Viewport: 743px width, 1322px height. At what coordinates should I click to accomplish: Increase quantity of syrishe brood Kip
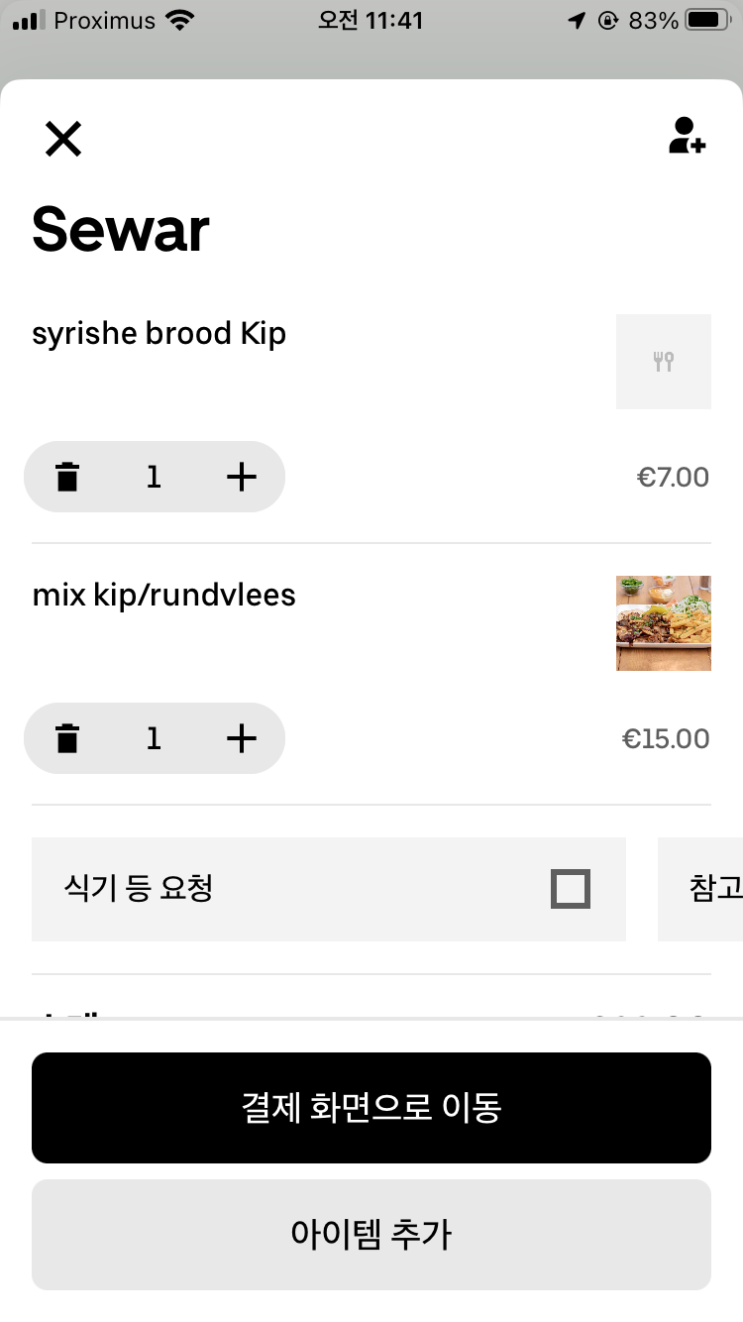pyautogui.click(x=241, y=477)
